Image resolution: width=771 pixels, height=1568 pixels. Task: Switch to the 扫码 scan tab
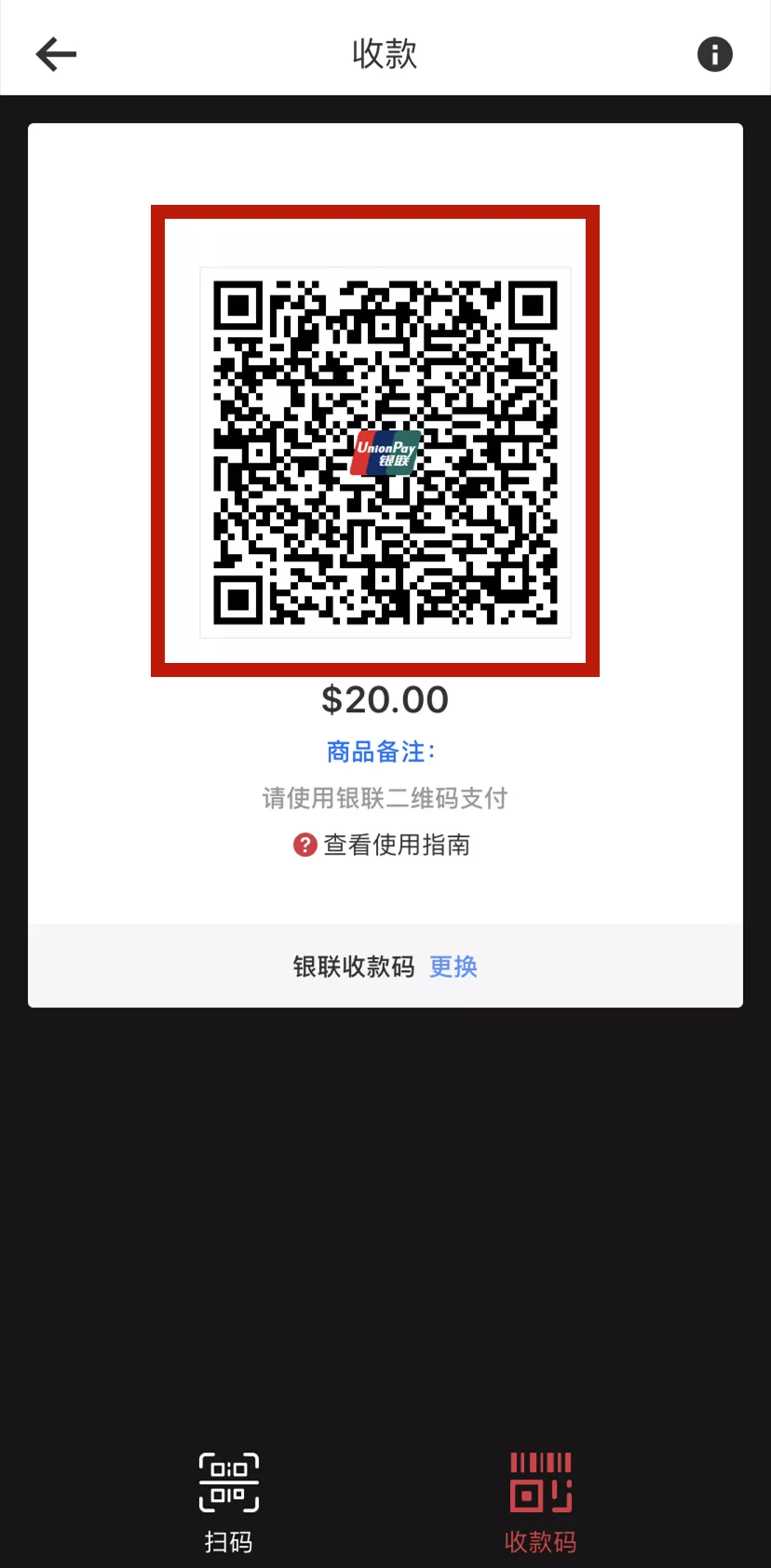[229, 1502]
